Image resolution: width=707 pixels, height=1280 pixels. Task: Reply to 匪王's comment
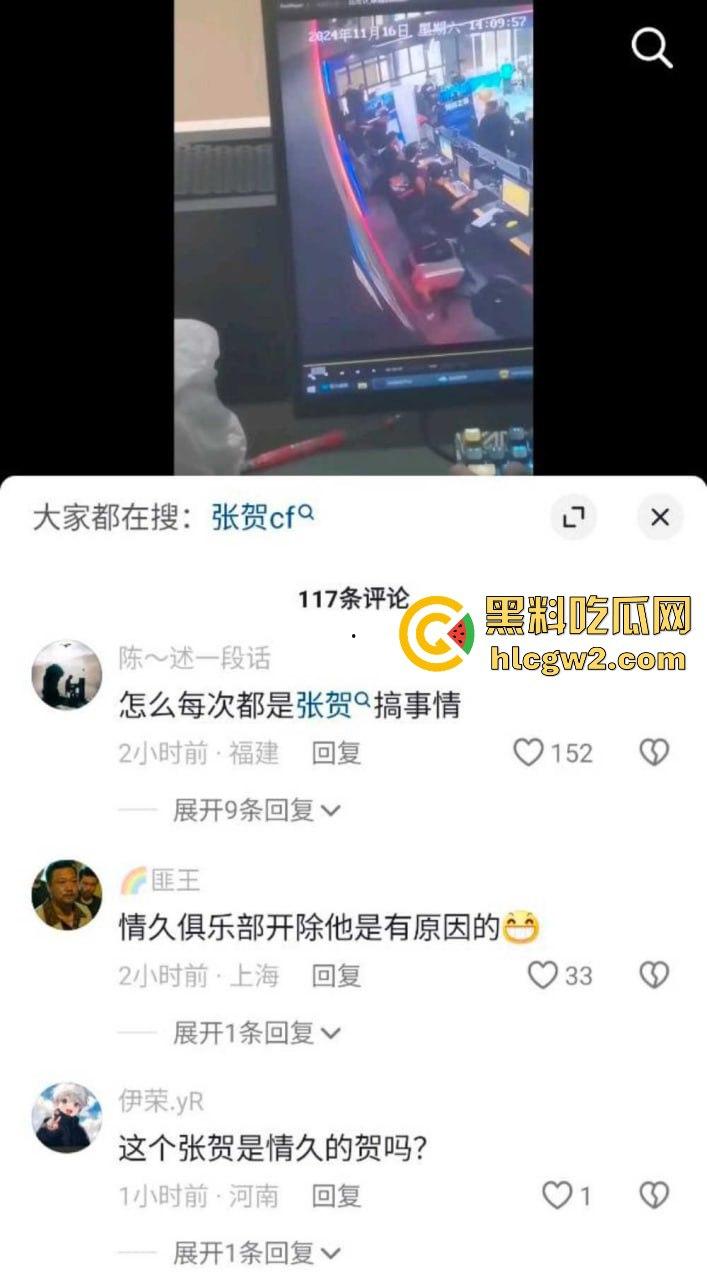tap(336, 975)
